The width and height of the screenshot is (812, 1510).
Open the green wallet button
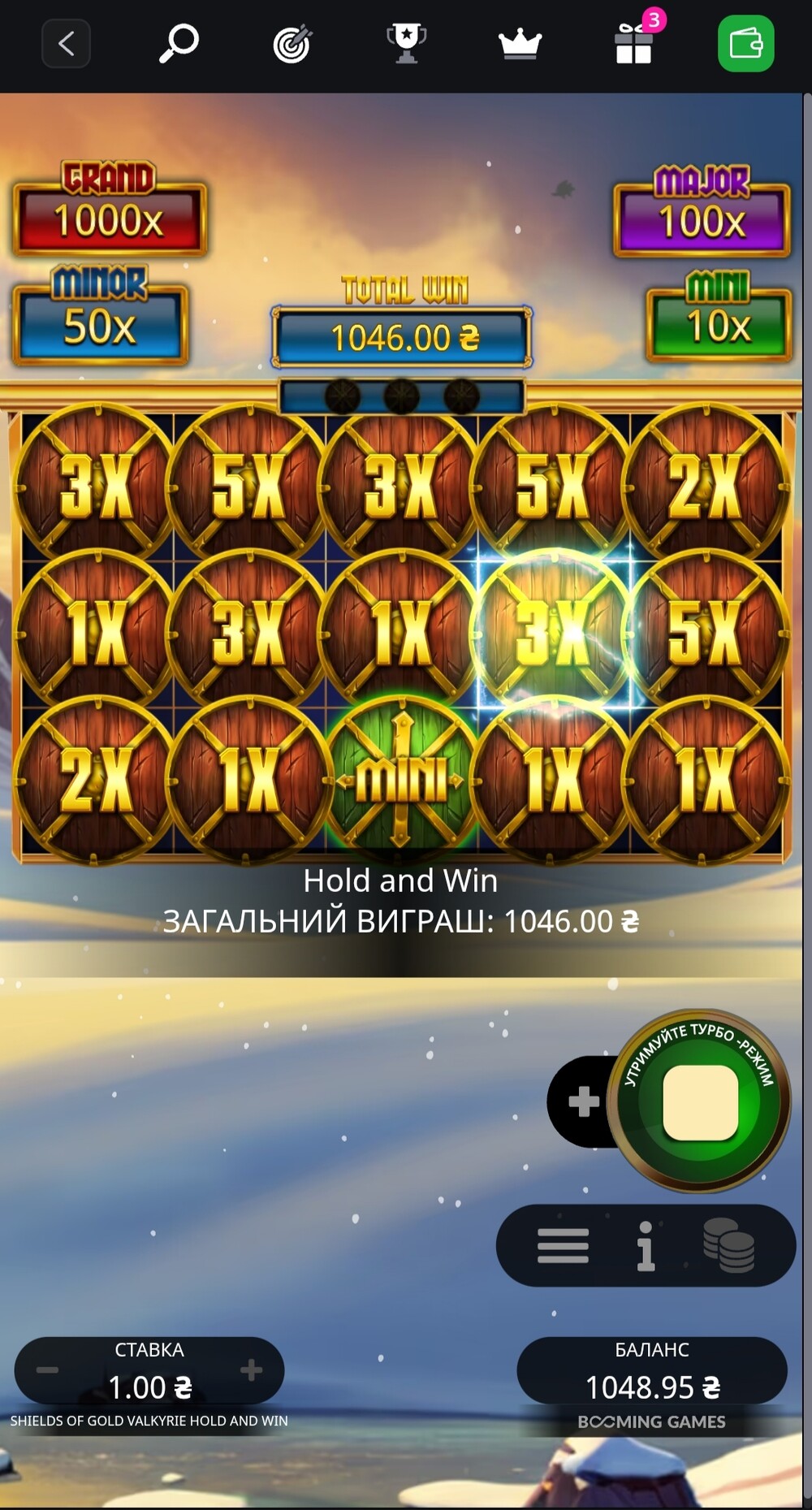pyautogui.click(x=745, y=44)
